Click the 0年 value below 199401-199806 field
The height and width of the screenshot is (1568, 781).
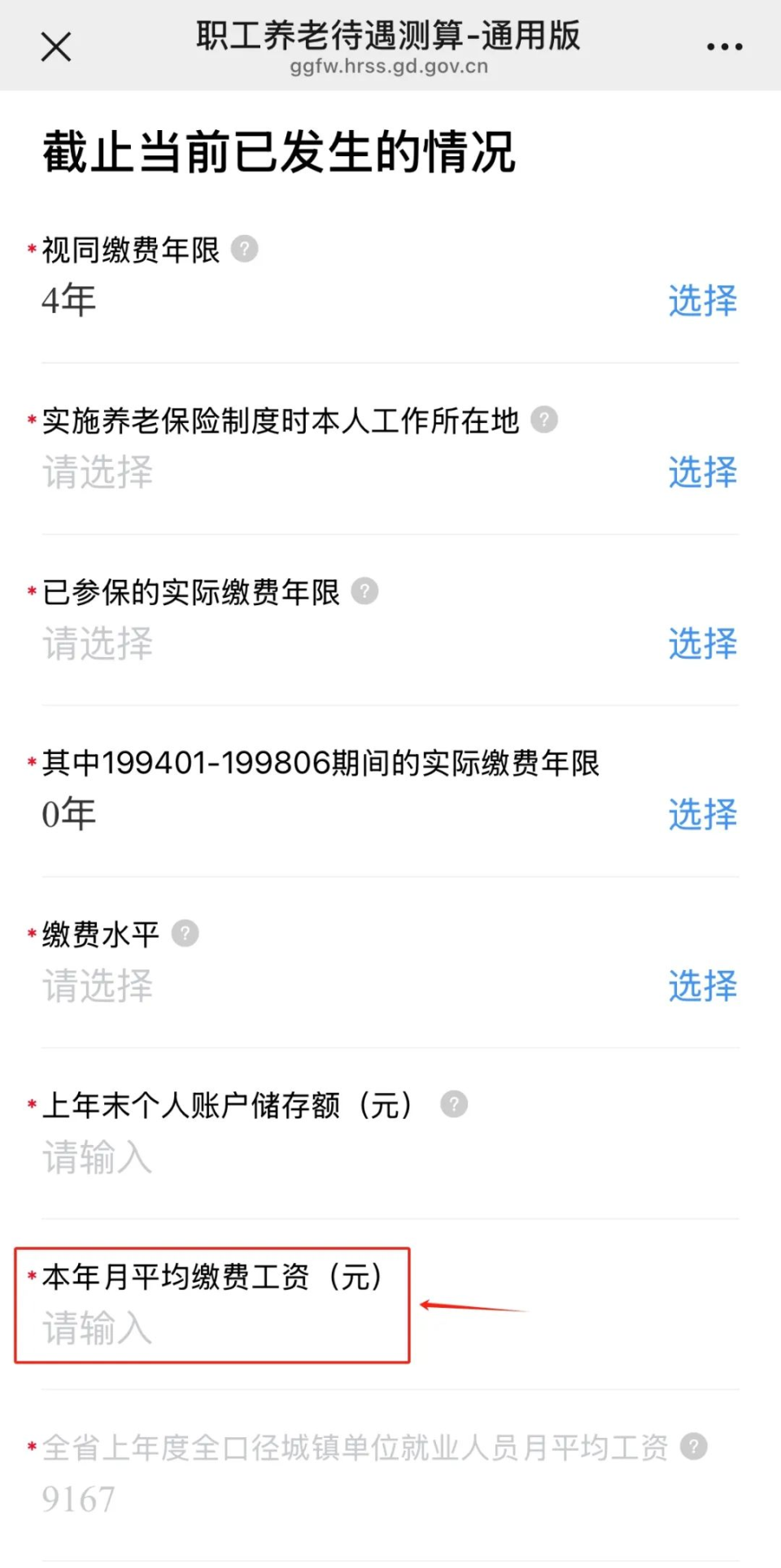tap(68, 814)
